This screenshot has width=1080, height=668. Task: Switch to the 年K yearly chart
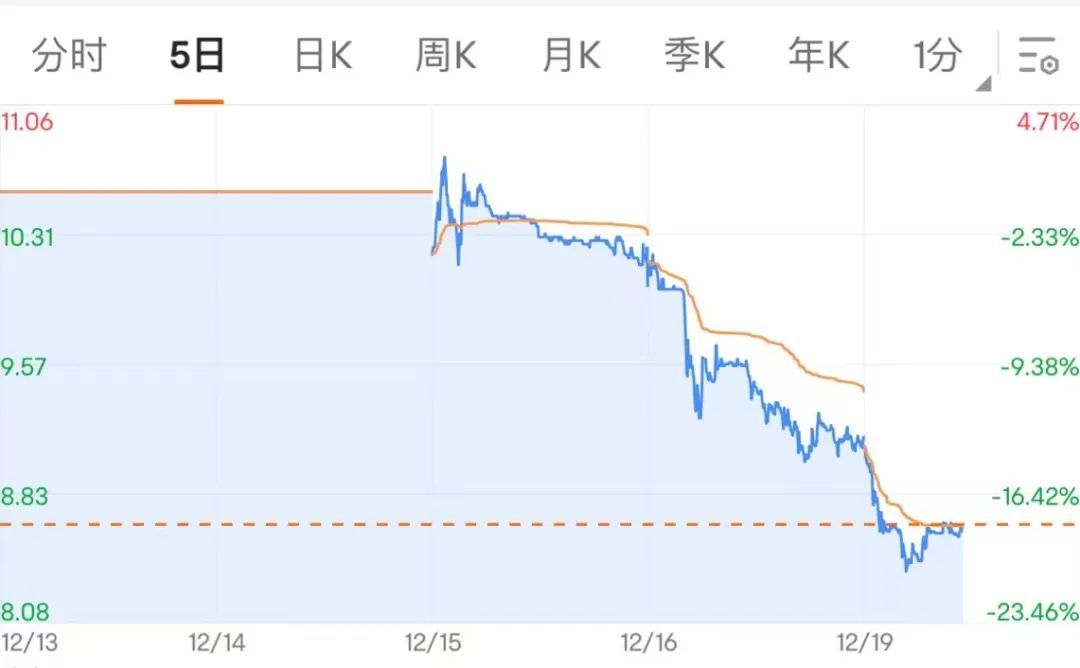pos(818,56)
